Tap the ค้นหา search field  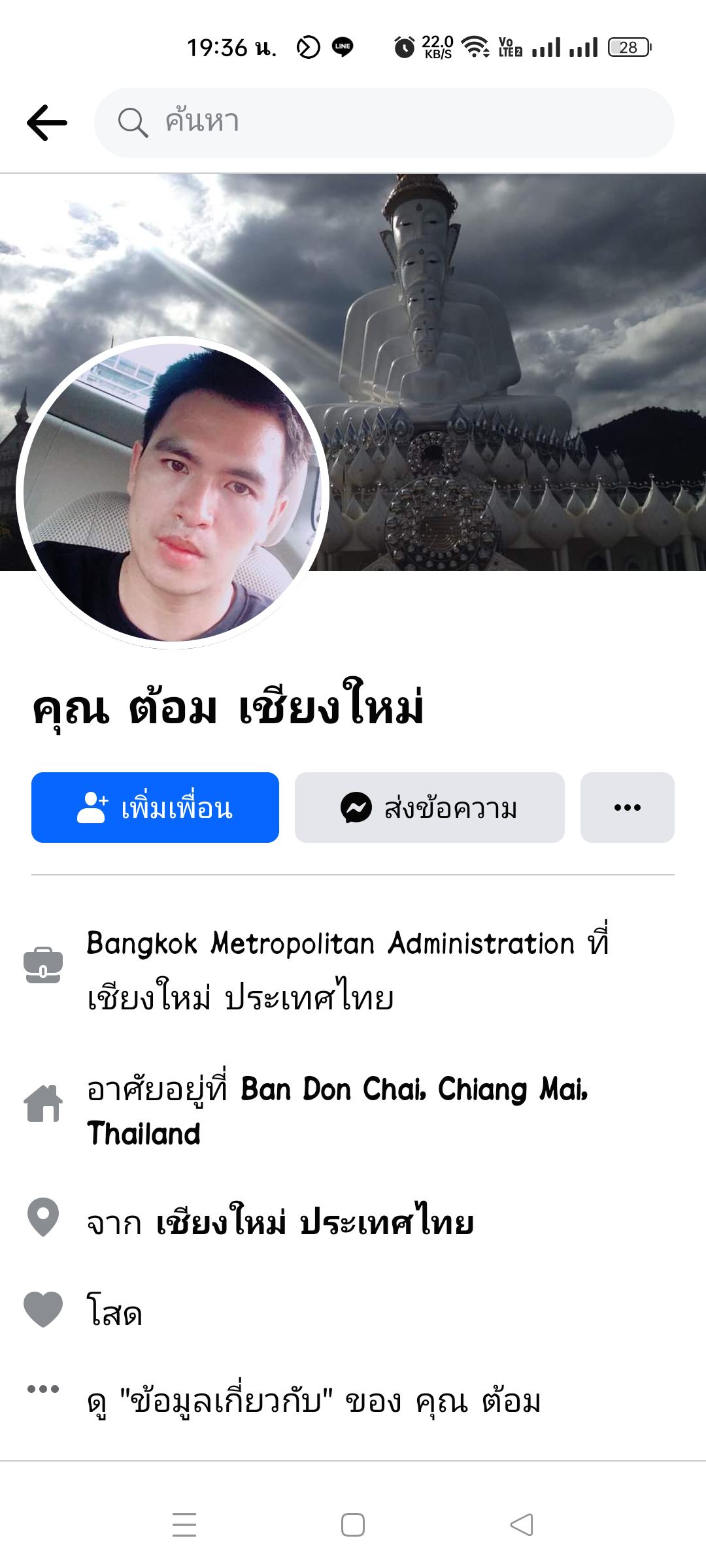(x=384, y=123)
